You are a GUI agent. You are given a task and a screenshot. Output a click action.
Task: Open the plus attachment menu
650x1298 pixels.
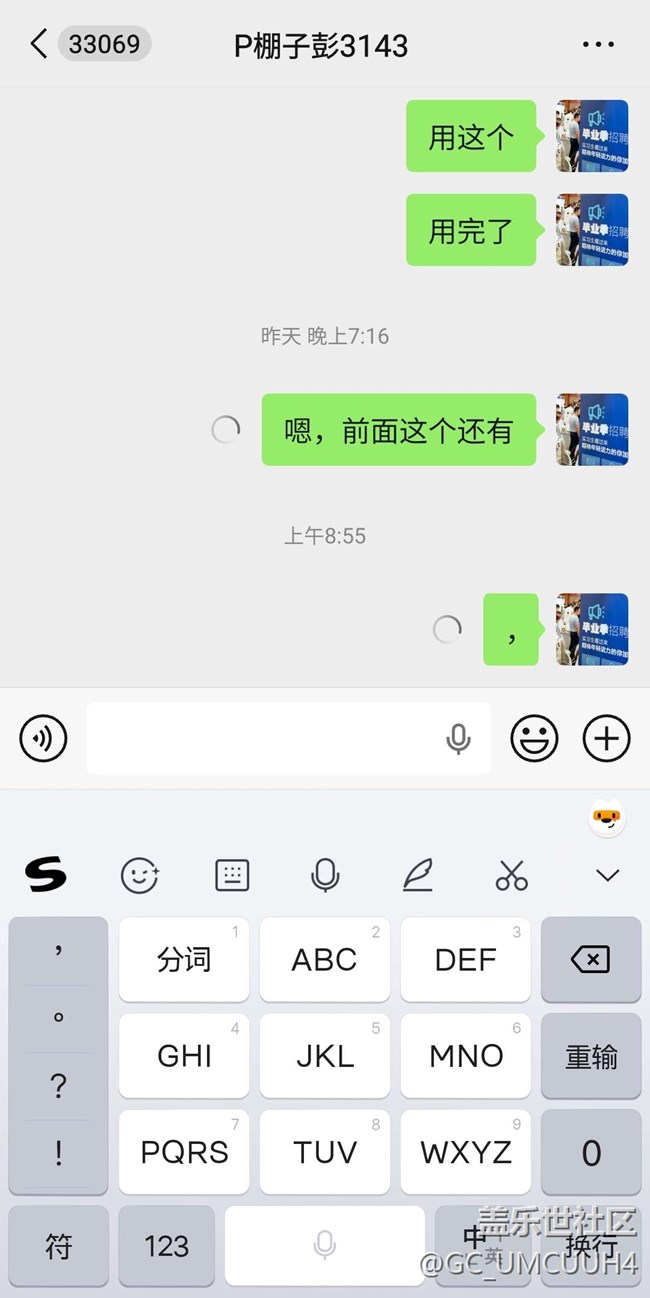(x=606, y=739)
